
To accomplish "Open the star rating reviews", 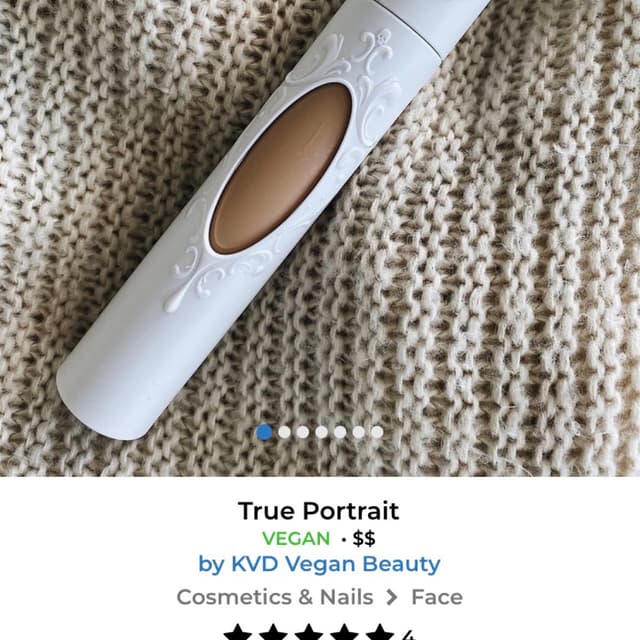I will 310,632.
